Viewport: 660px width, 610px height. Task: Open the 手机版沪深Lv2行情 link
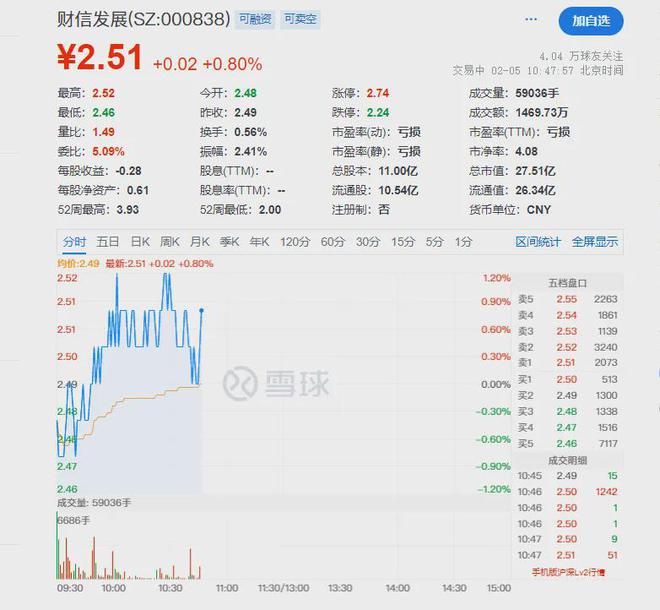(x=568, y=572)
